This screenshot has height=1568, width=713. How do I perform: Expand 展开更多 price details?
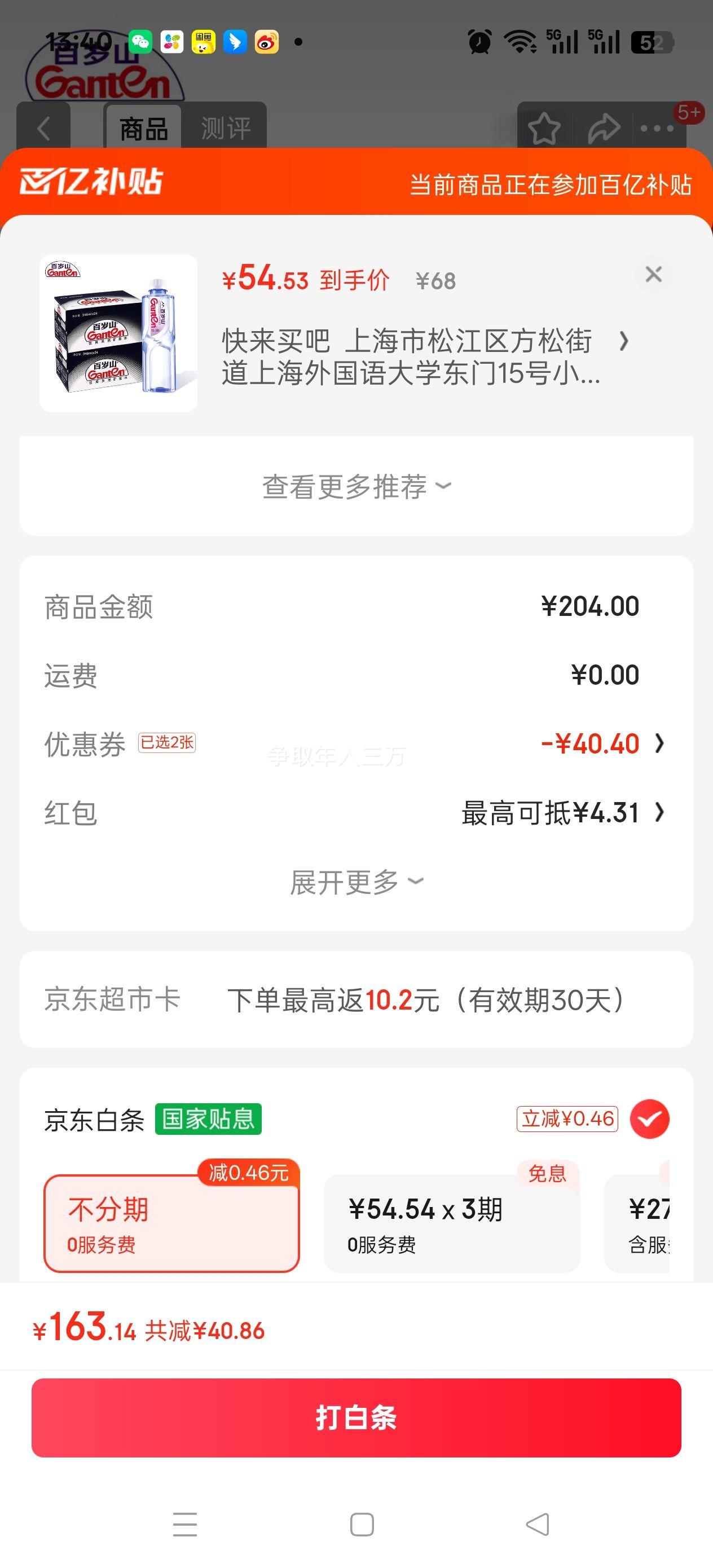click(x=356, y=882)
